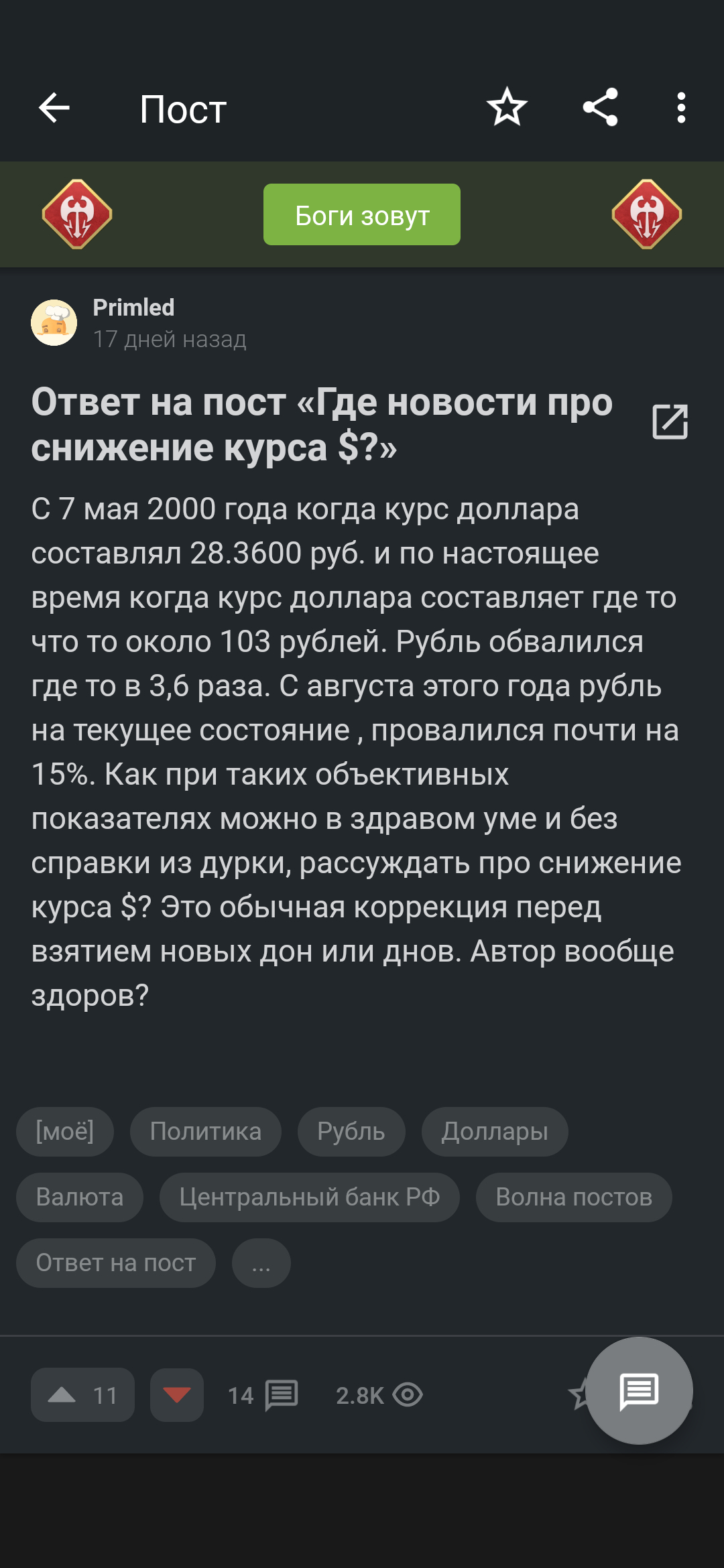Select the Доллары tag
724x1568 pixels.
tap(495, 1132)
